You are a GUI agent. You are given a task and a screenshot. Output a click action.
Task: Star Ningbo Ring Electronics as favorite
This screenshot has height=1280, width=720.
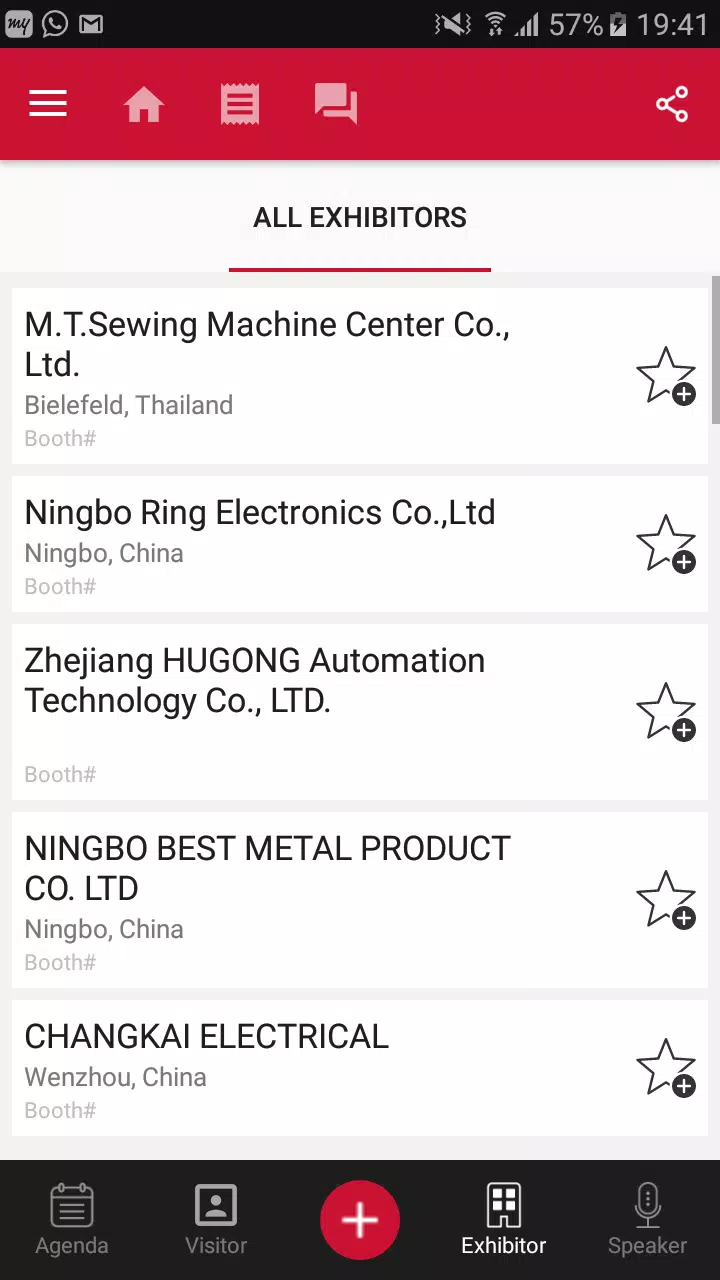click(x=666, y=544)
